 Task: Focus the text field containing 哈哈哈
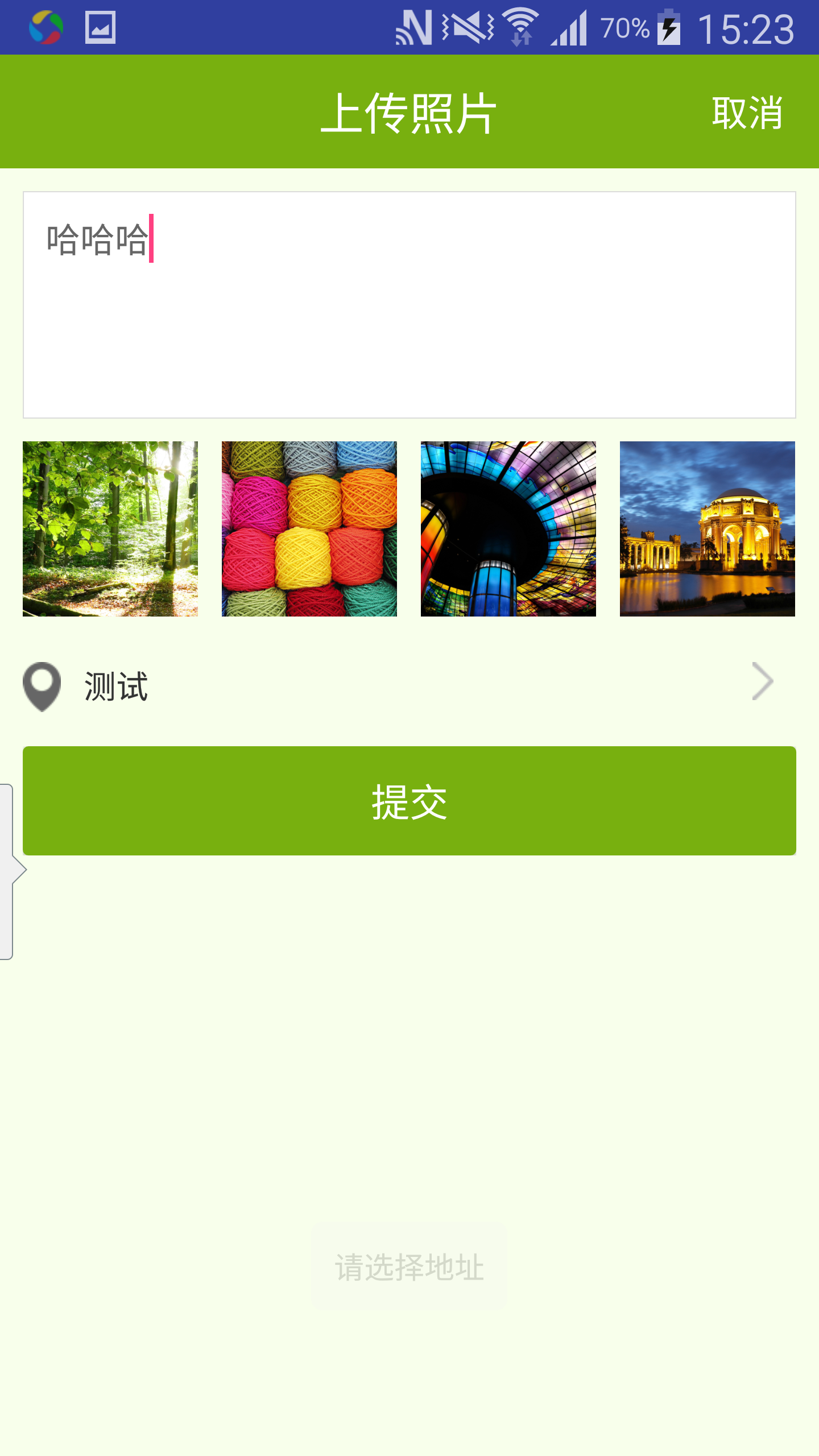pyautogui.click(x=409, y=305)
